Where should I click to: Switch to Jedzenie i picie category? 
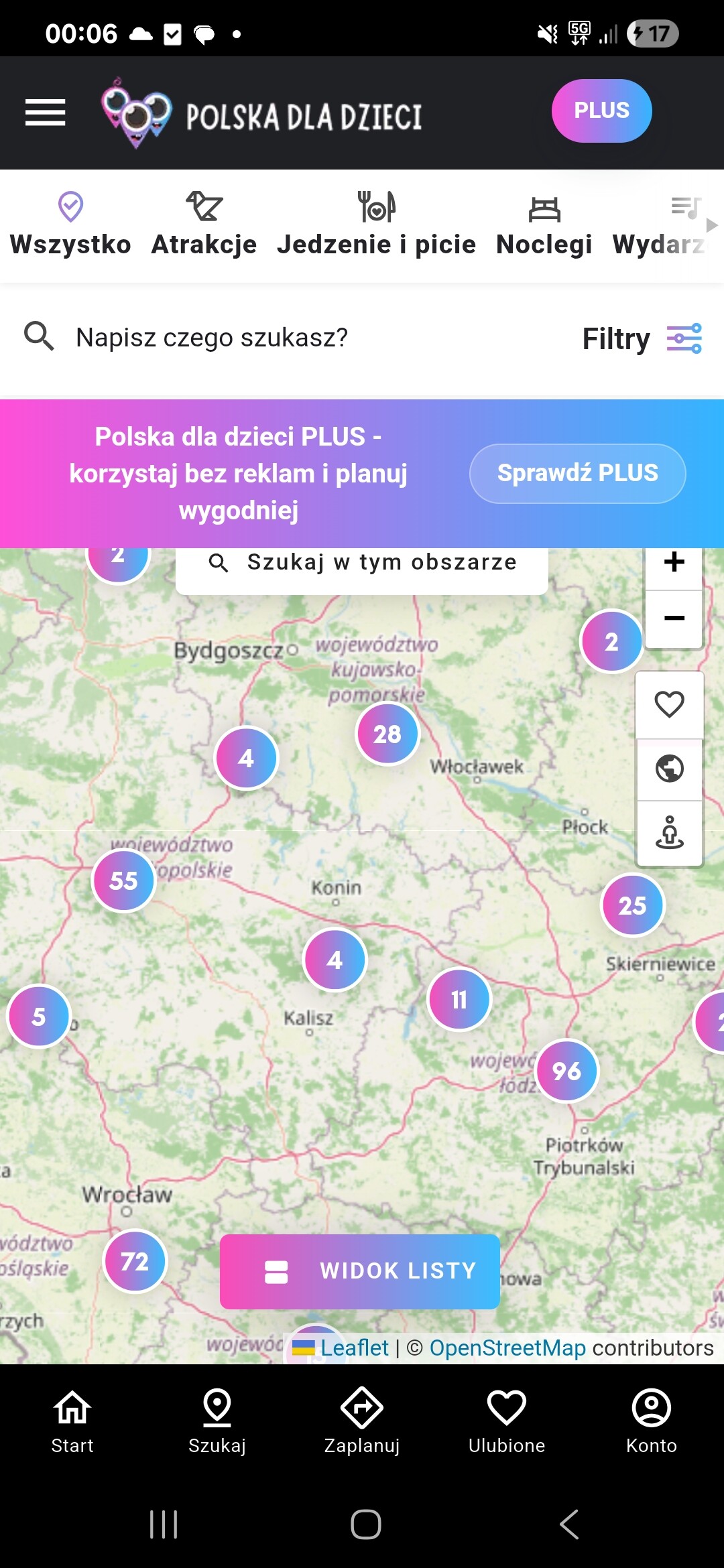click(376, 226)
